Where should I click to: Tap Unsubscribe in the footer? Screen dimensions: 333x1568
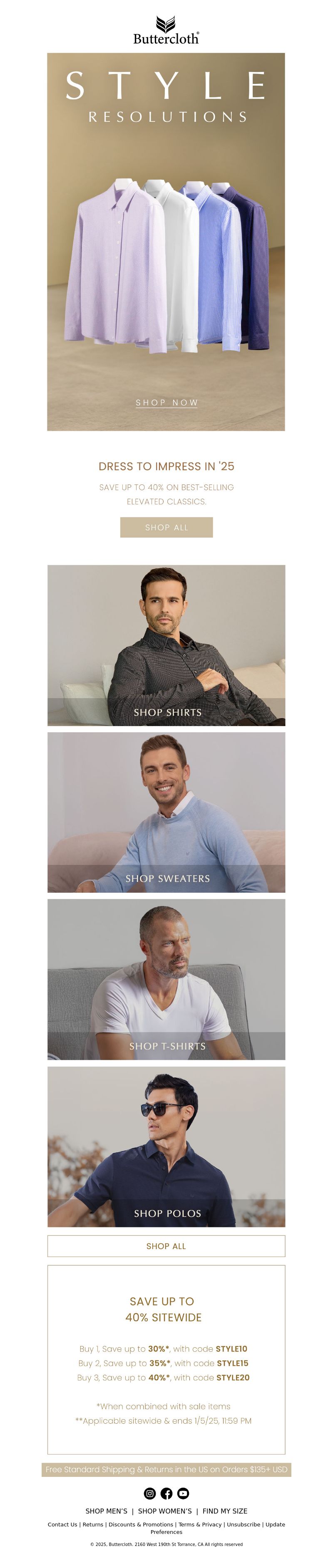pos(244,1524)
